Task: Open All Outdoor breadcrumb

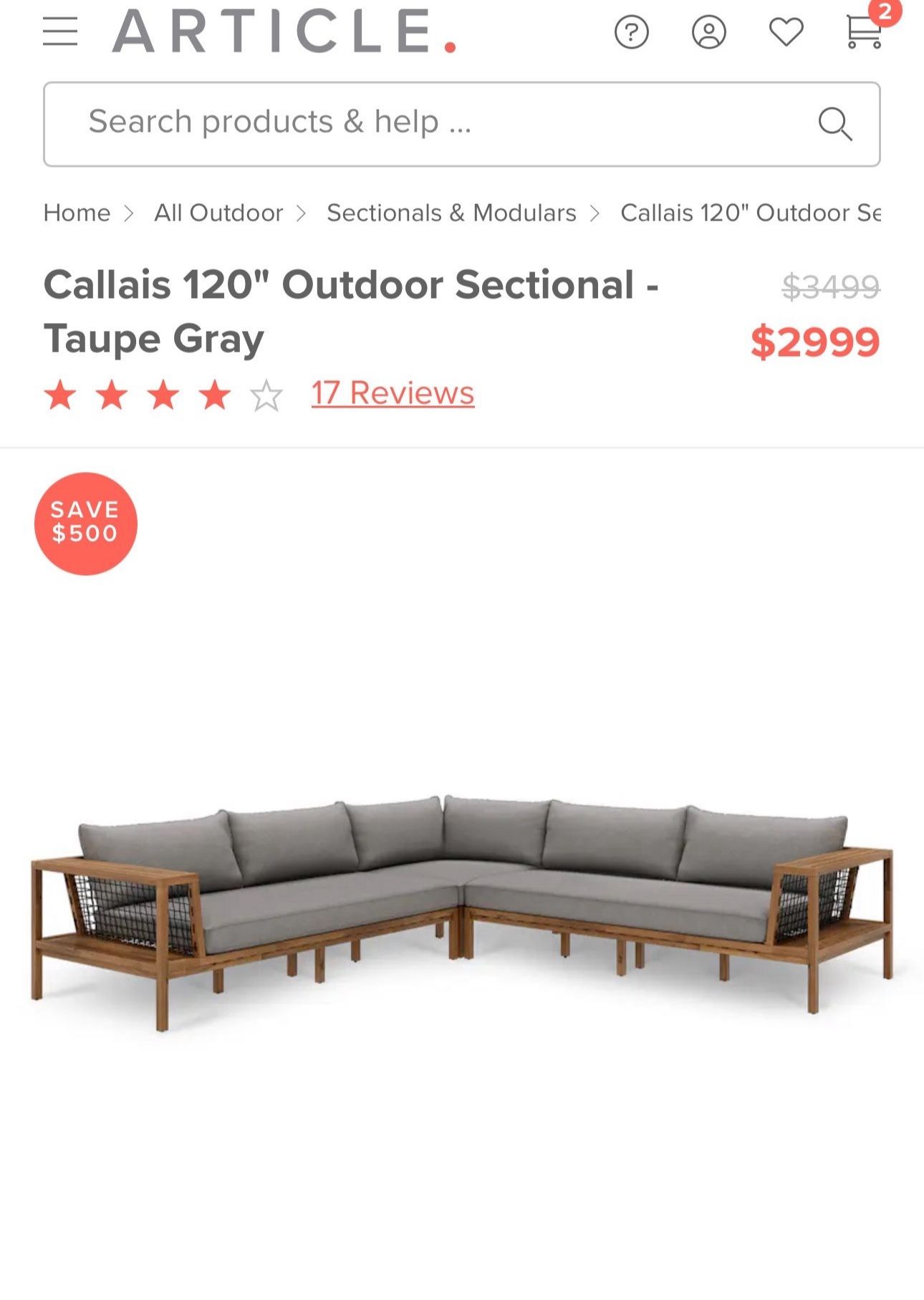Action: (x=218, y=213)
